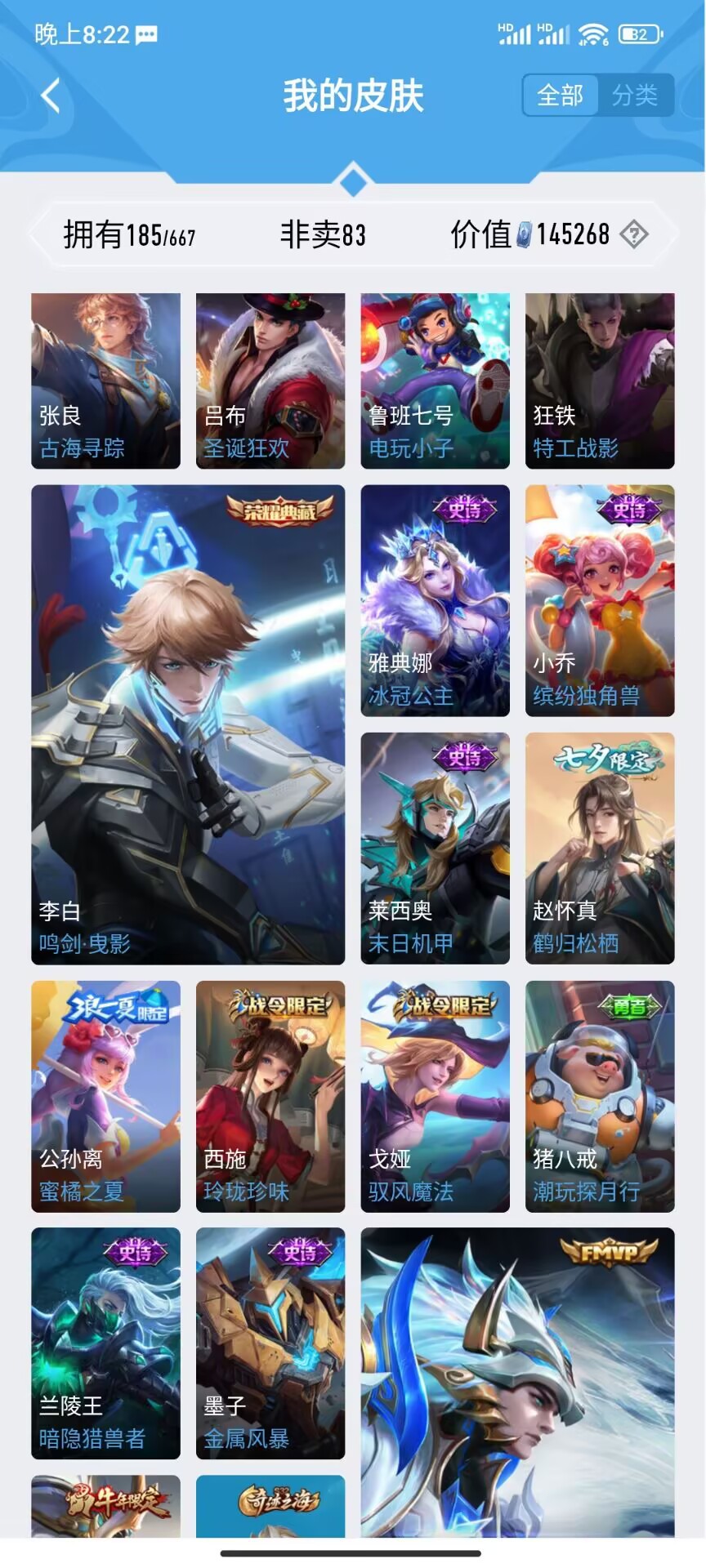View 西施 玲珑珍味 skin

[x=270, y=1096]
